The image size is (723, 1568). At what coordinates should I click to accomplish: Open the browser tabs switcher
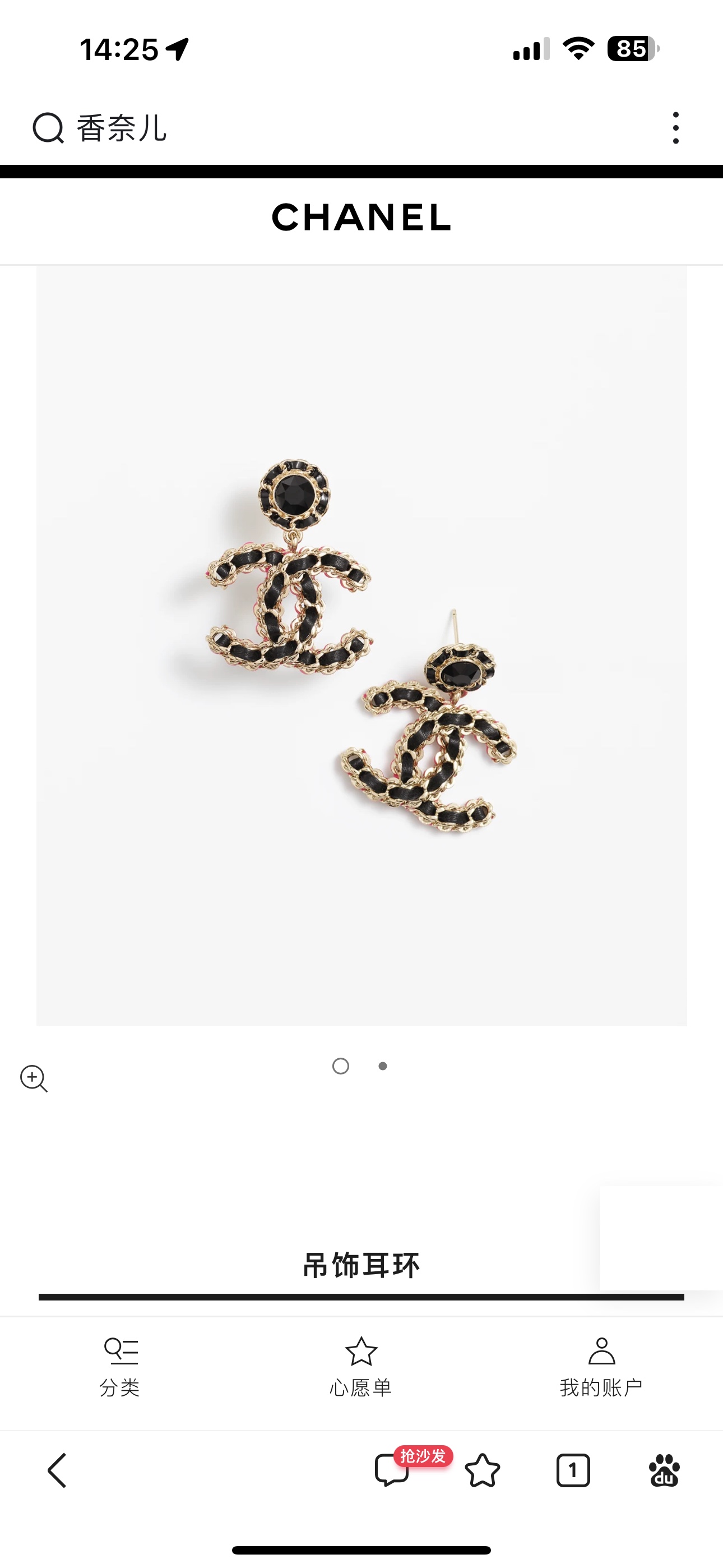point(573,1470)
